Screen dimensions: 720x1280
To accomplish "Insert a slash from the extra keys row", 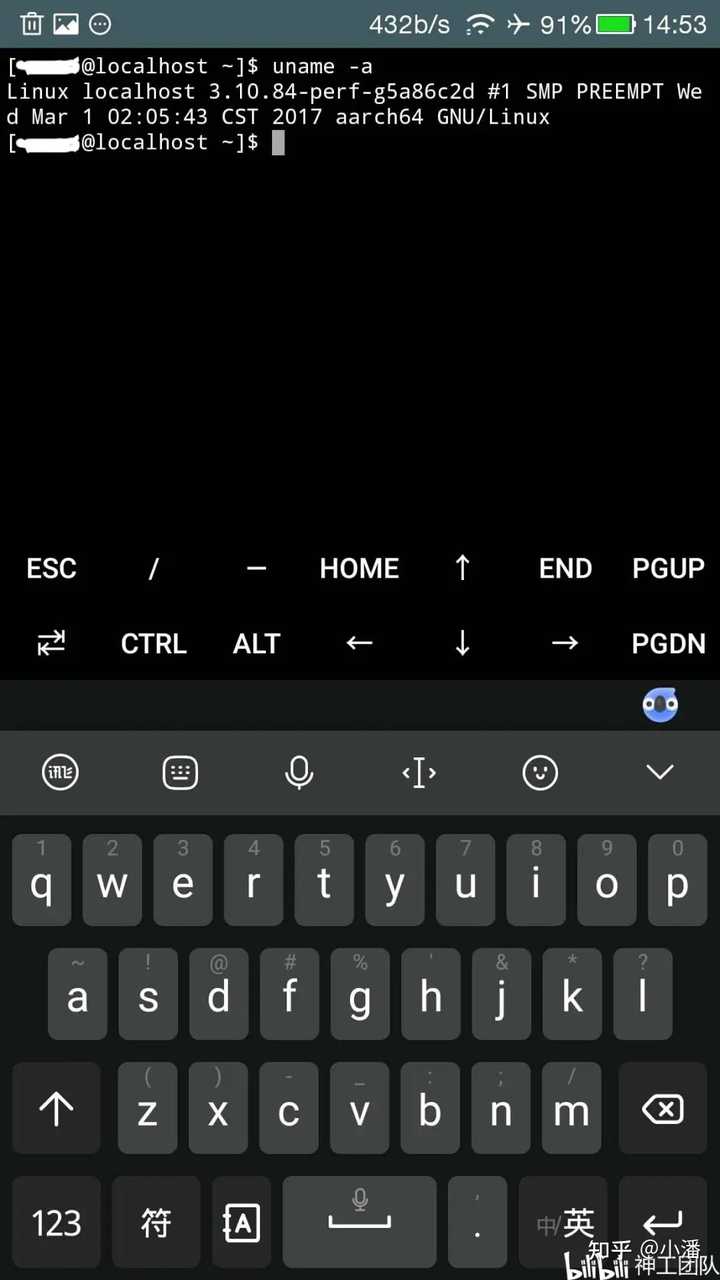I will coord(154,568).
